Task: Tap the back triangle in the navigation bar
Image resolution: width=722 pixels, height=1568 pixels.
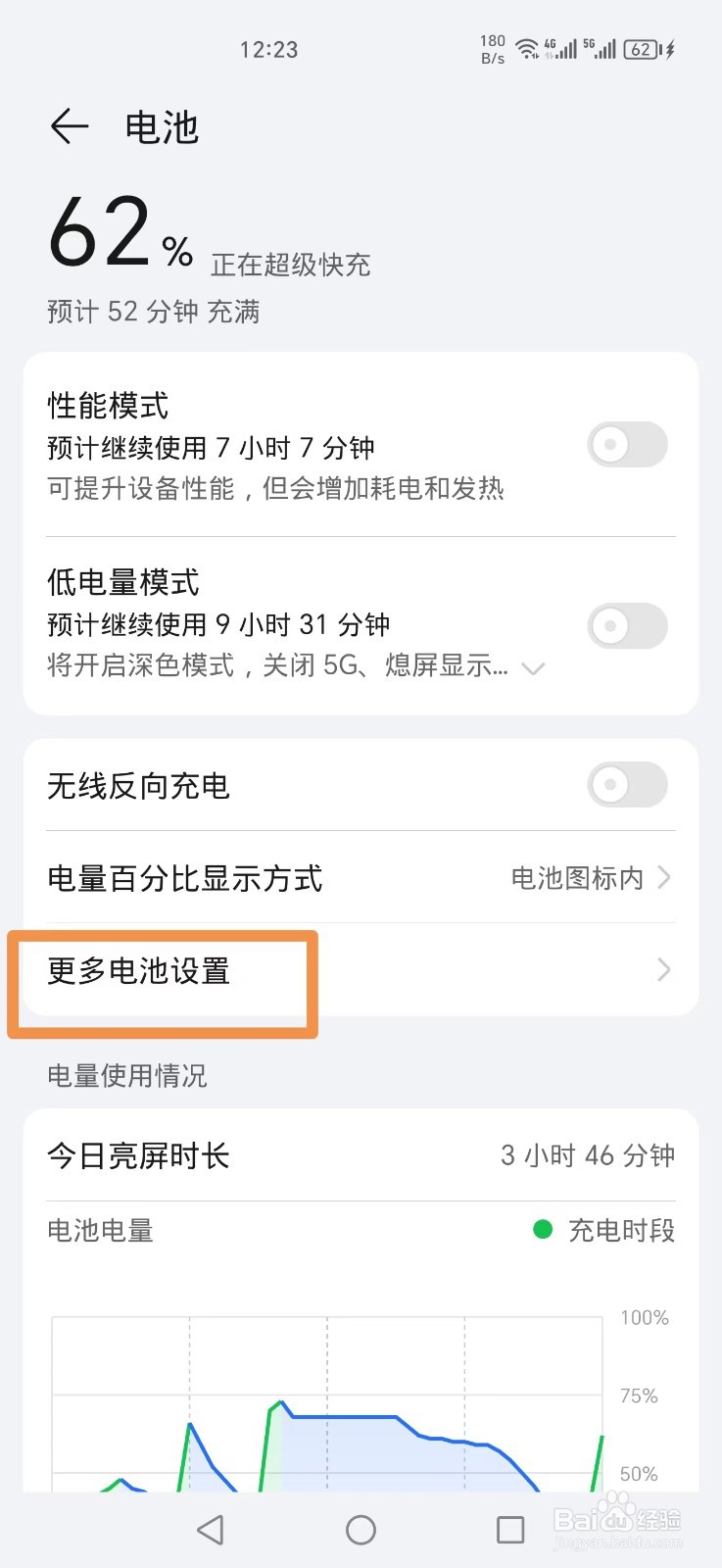Action: click(211, 1529)
